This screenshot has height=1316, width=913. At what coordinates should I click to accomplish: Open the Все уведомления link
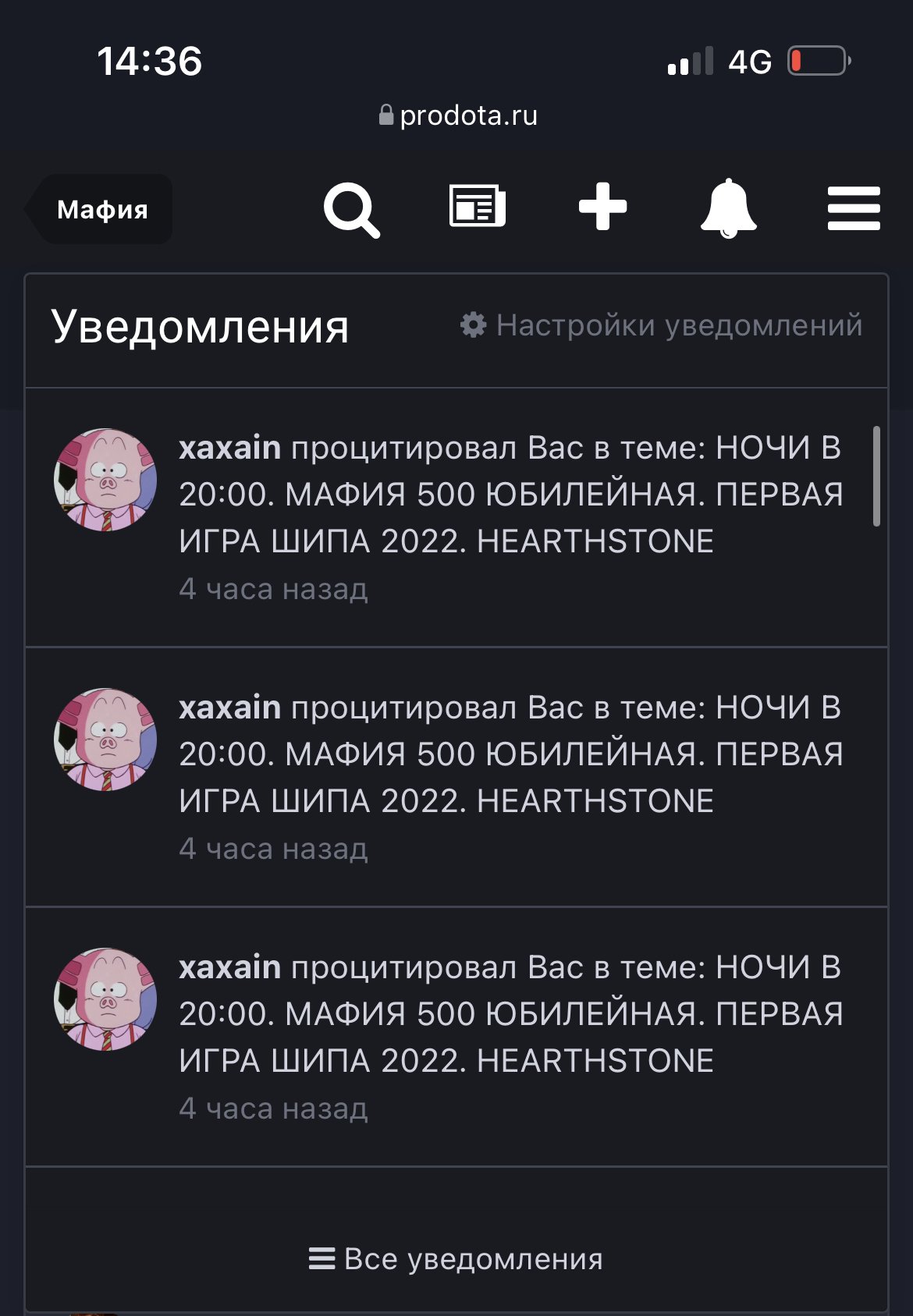point(476,1258)
